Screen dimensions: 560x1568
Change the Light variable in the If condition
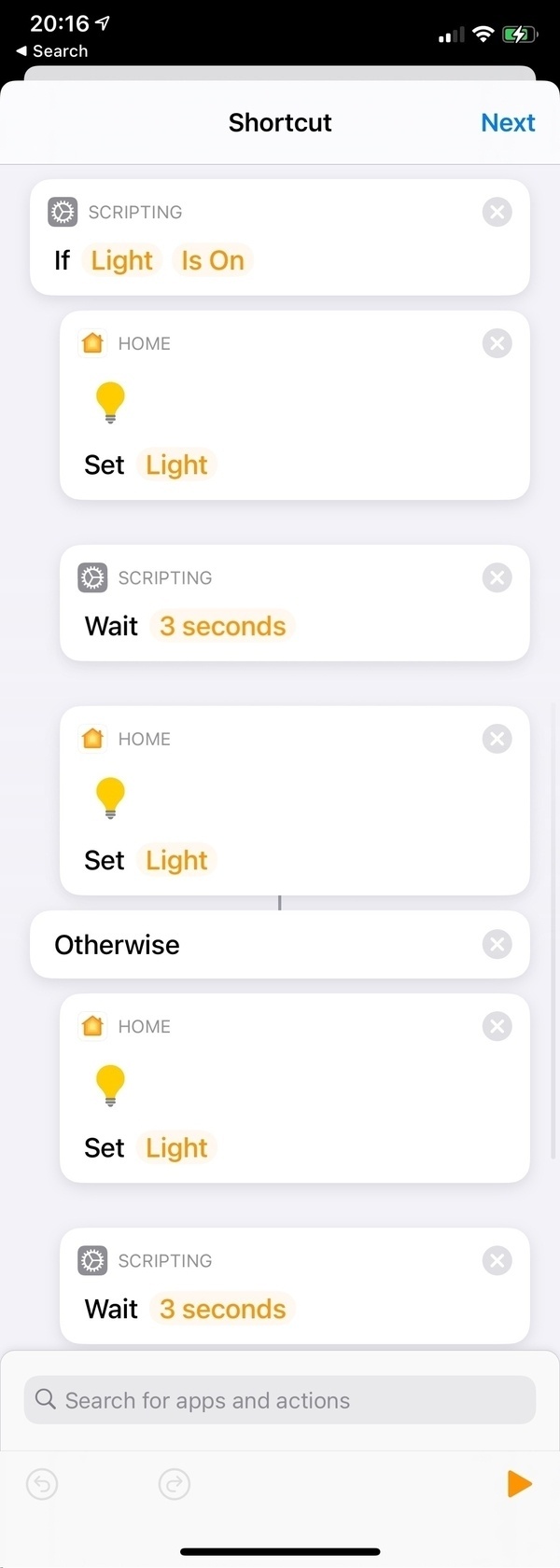[121, 260]
